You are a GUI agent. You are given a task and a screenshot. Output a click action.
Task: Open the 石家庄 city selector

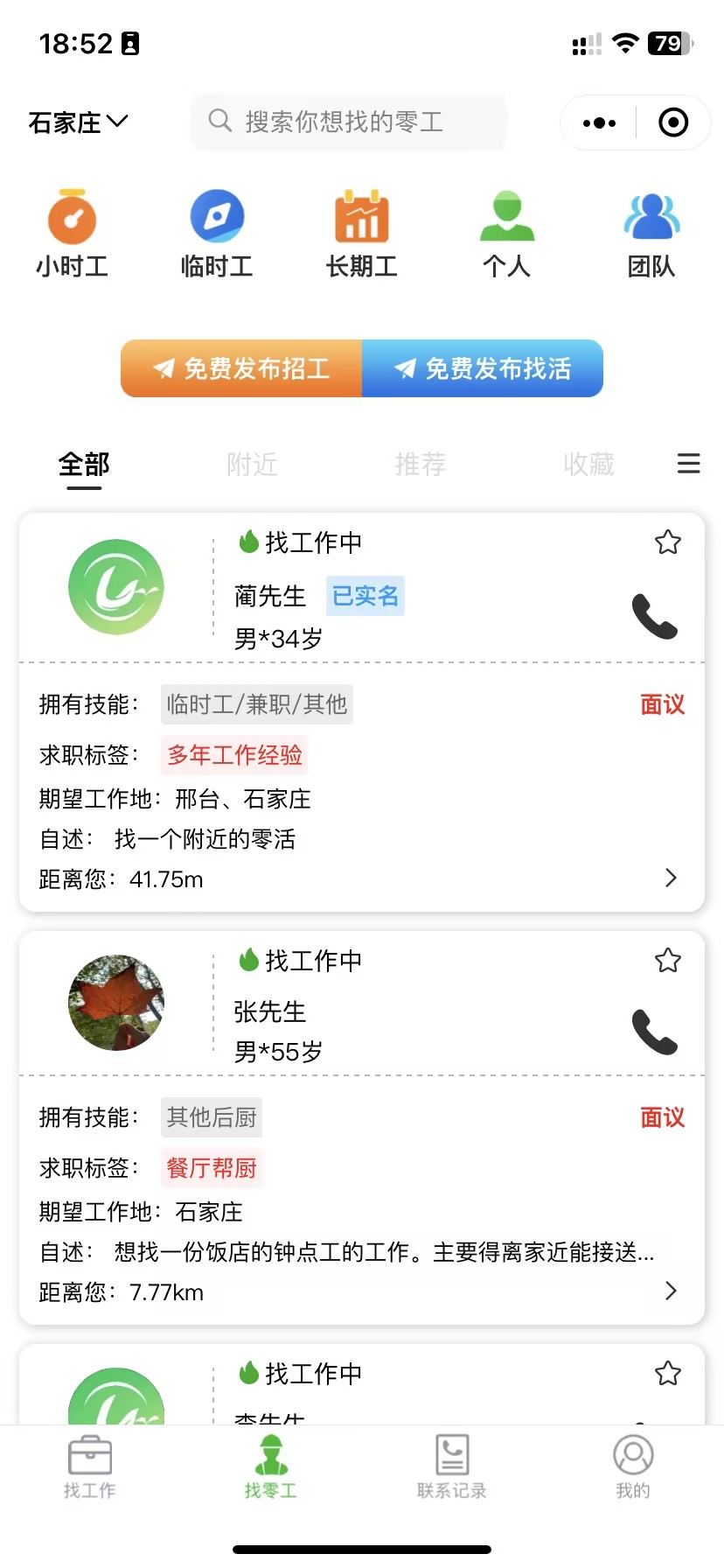(x=77, y=122)
